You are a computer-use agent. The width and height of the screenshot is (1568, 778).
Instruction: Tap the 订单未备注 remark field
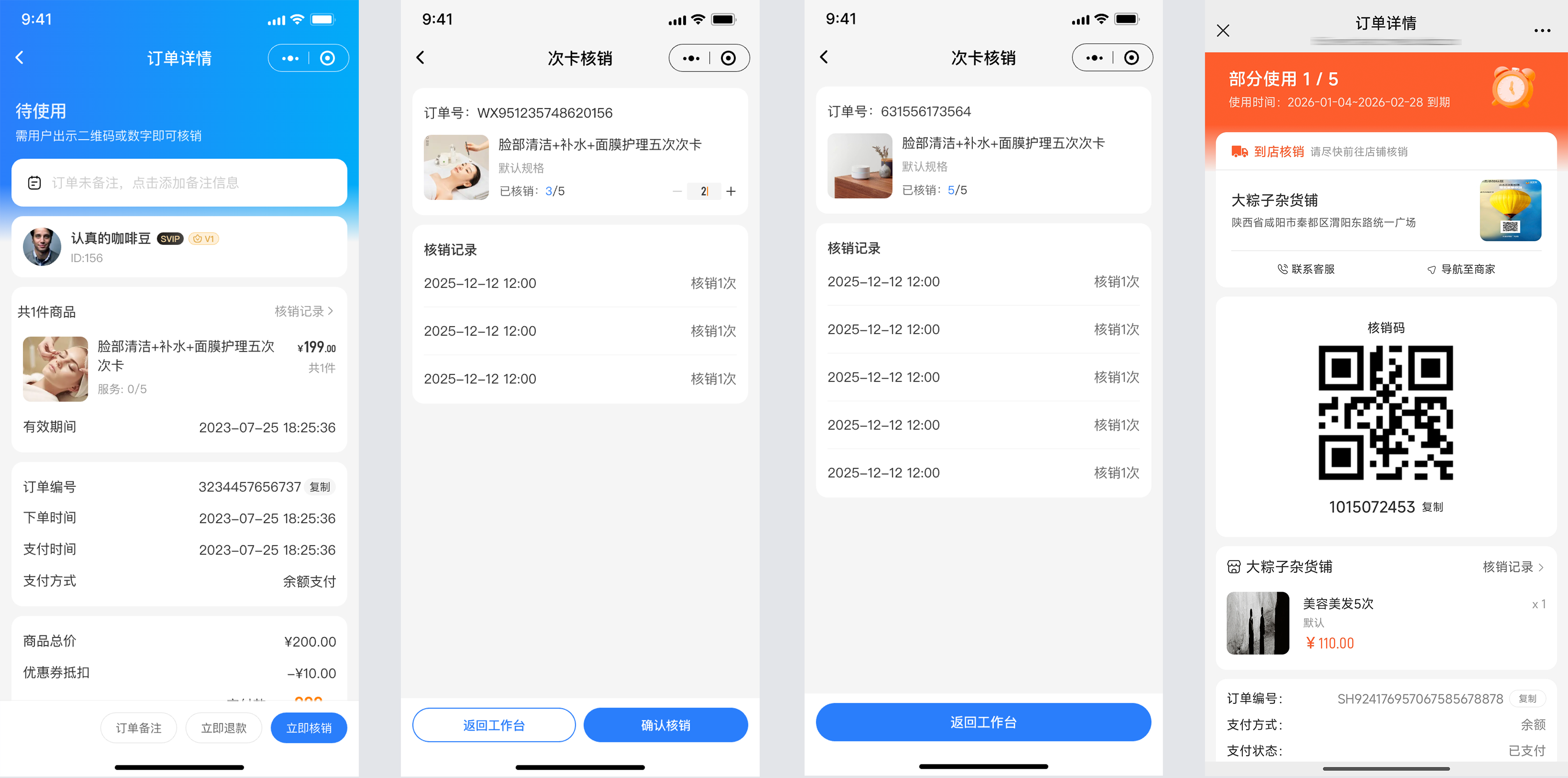[x=179, y=183]
